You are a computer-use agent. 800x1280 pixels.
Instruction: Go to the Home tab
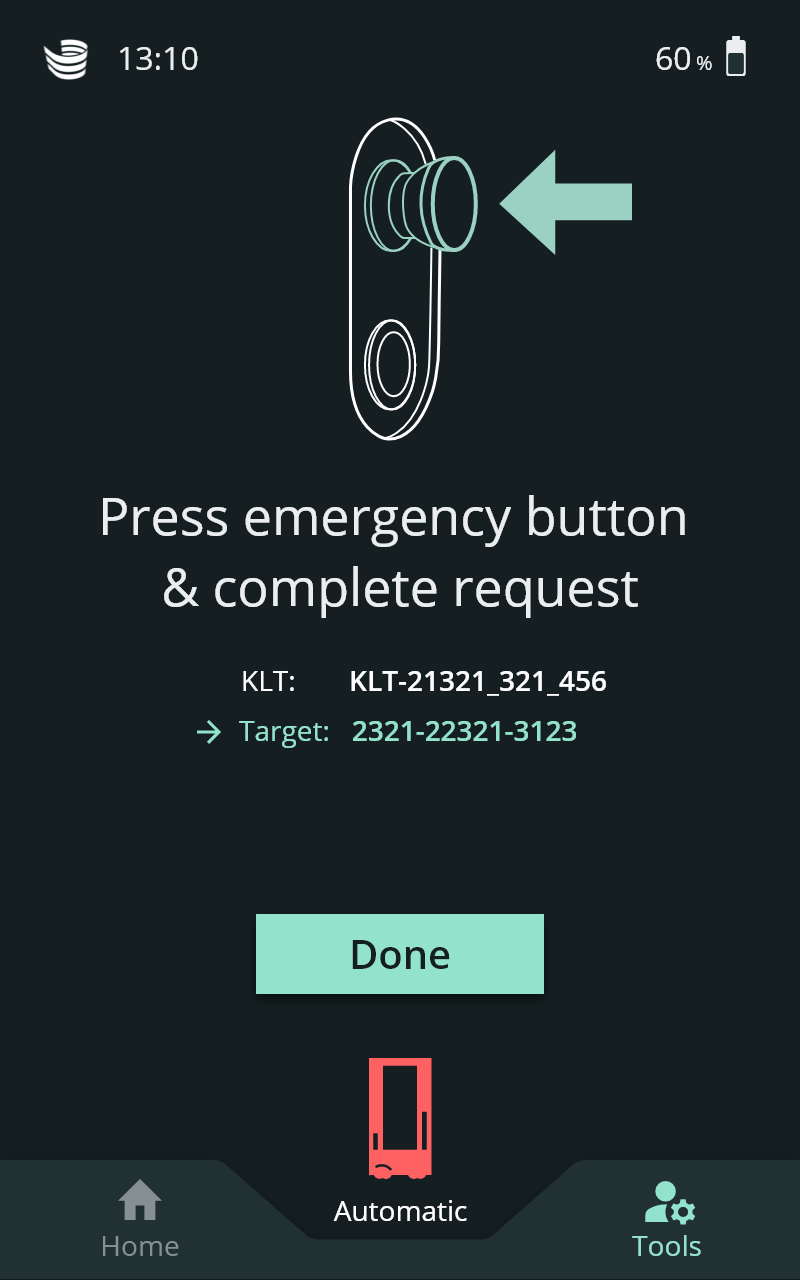[x=140, y=1220]
